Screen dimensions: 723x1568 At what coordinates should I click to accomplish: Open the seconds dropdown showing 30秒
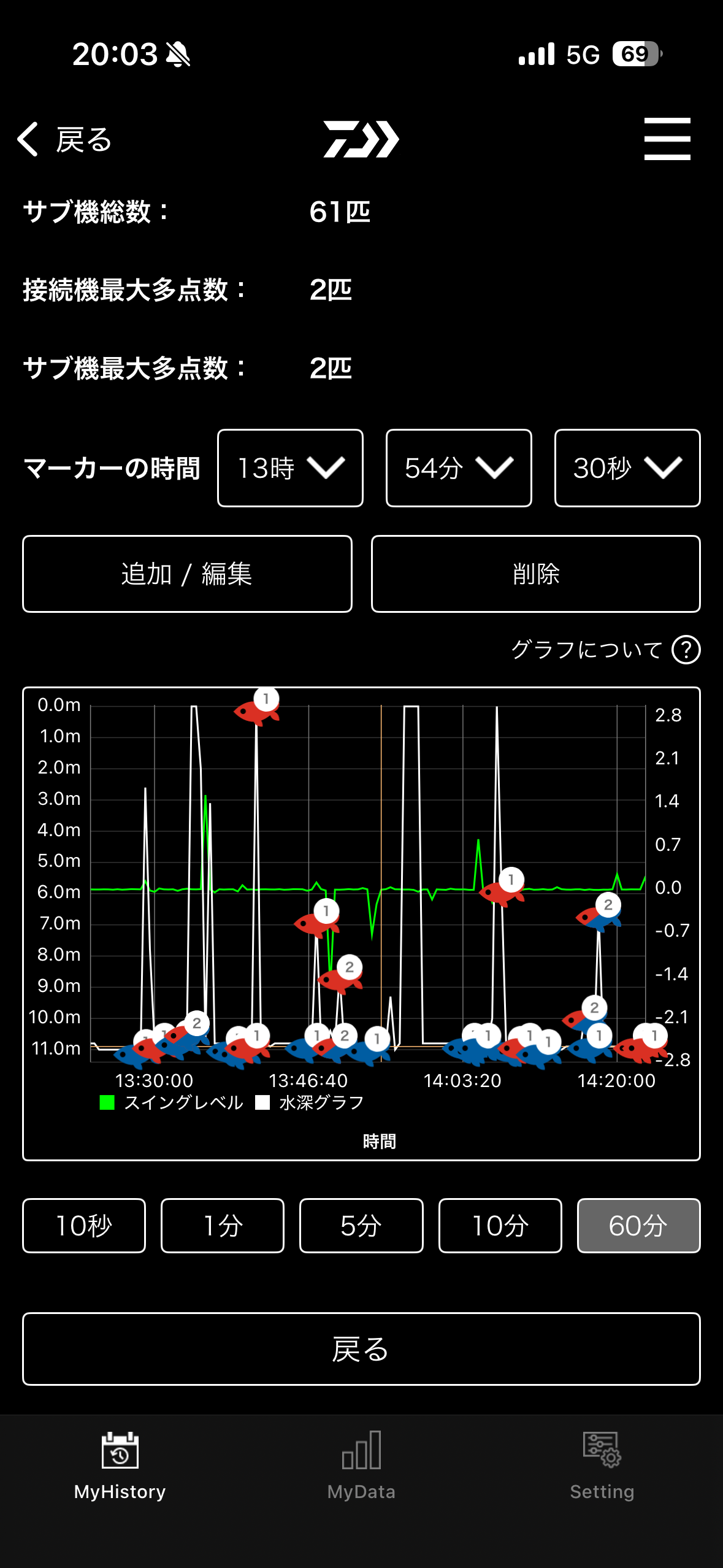[627, 468]
